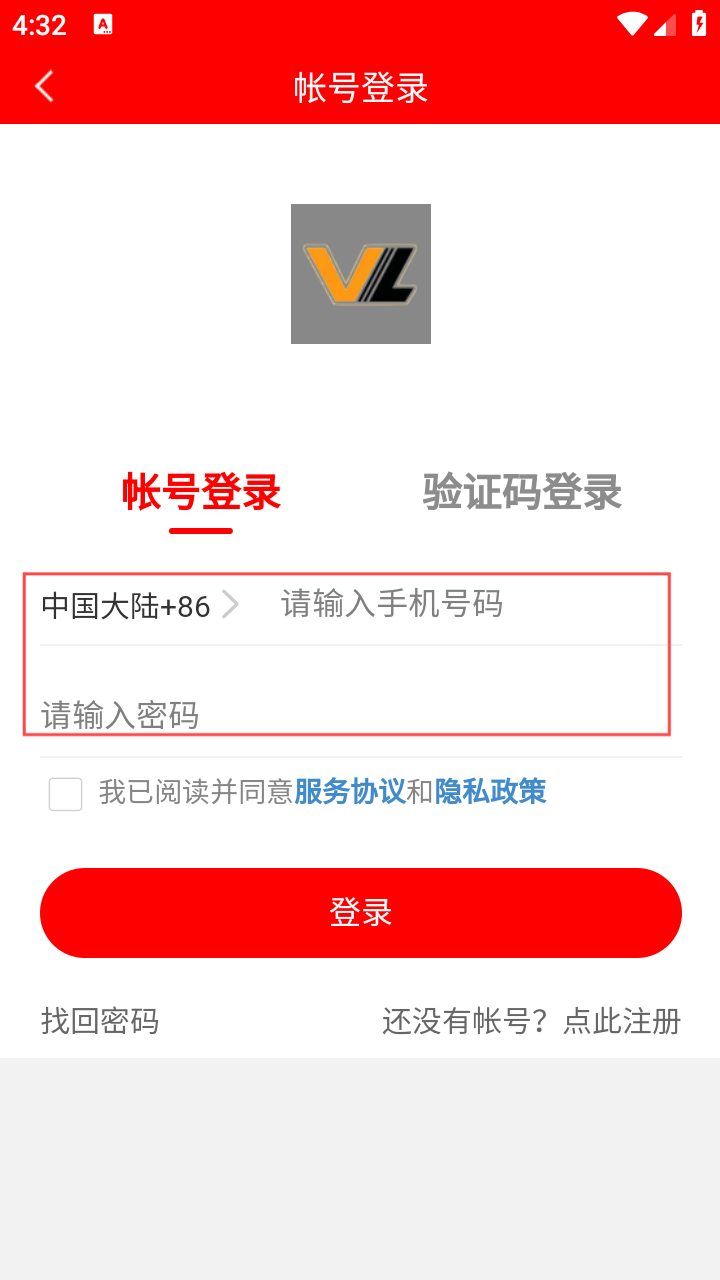Image resolution: width=720 pixels, height=1280 pixels.
Task: Select the 帐号登录 tab
Action: [201, 492]
